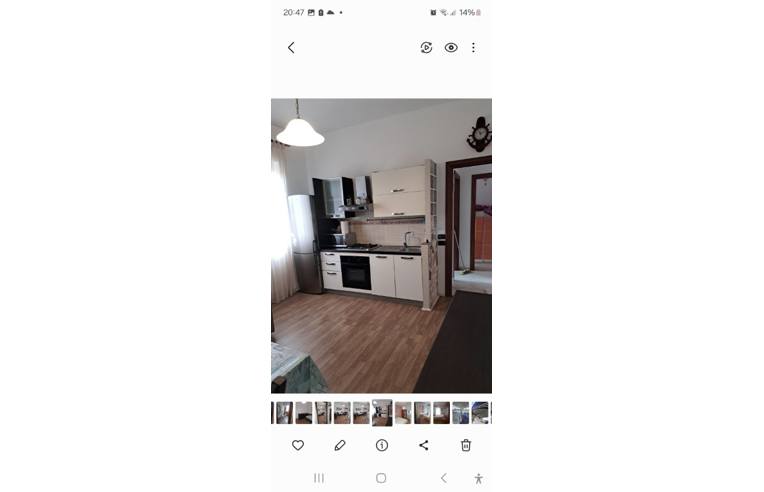Share this kitchen photo
This screenshot has height=492, width=764.
[423, 445]
